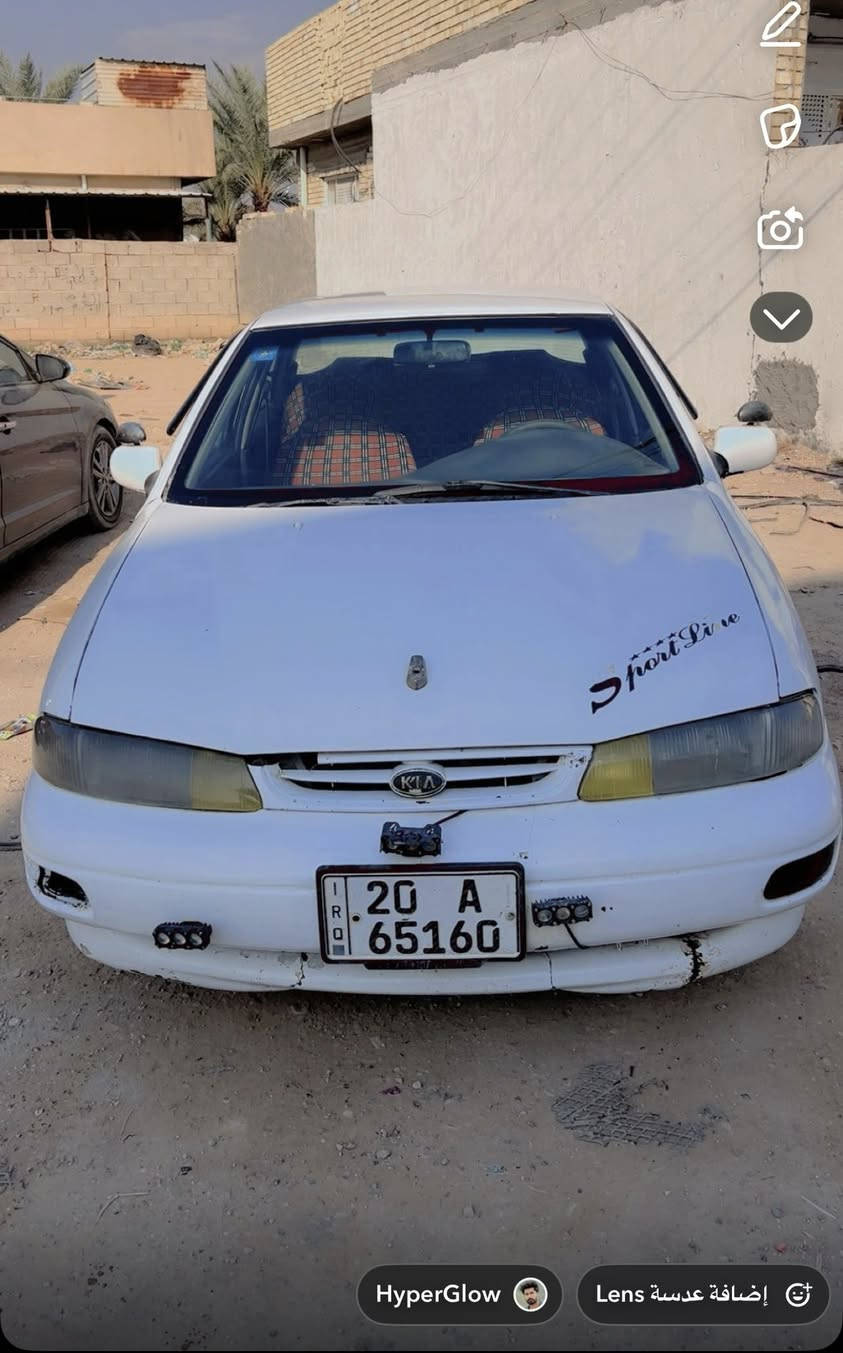
Task: Open the pencil draw tool
Action: coord(781,24)
